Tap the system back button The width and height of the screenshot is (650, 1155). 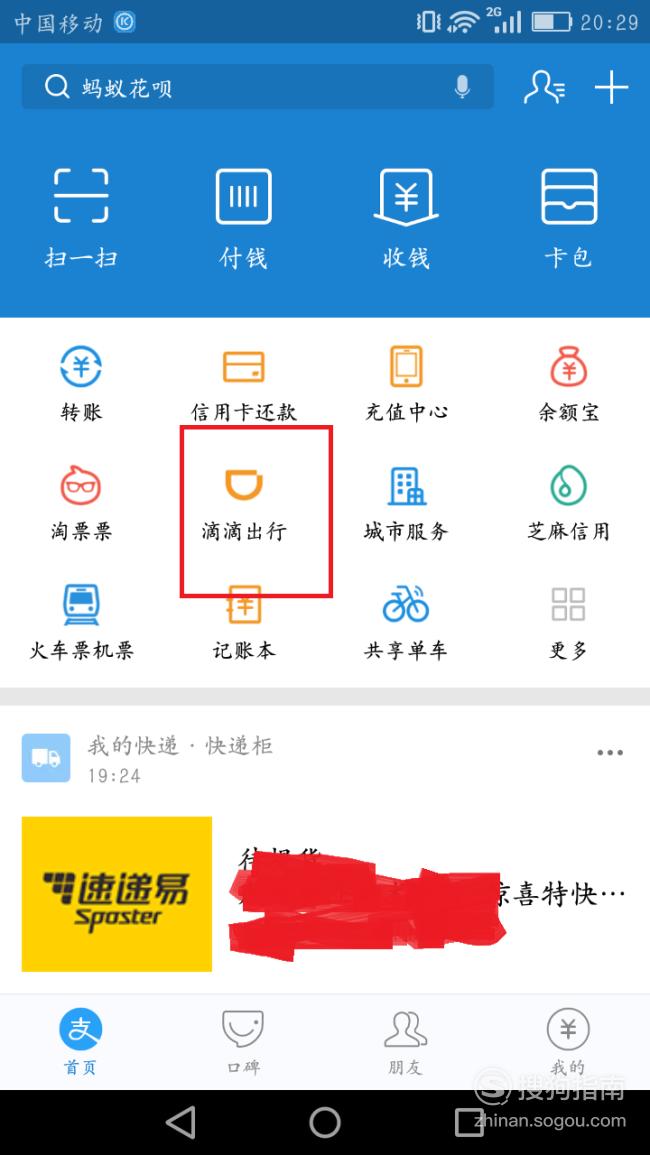181,1122
